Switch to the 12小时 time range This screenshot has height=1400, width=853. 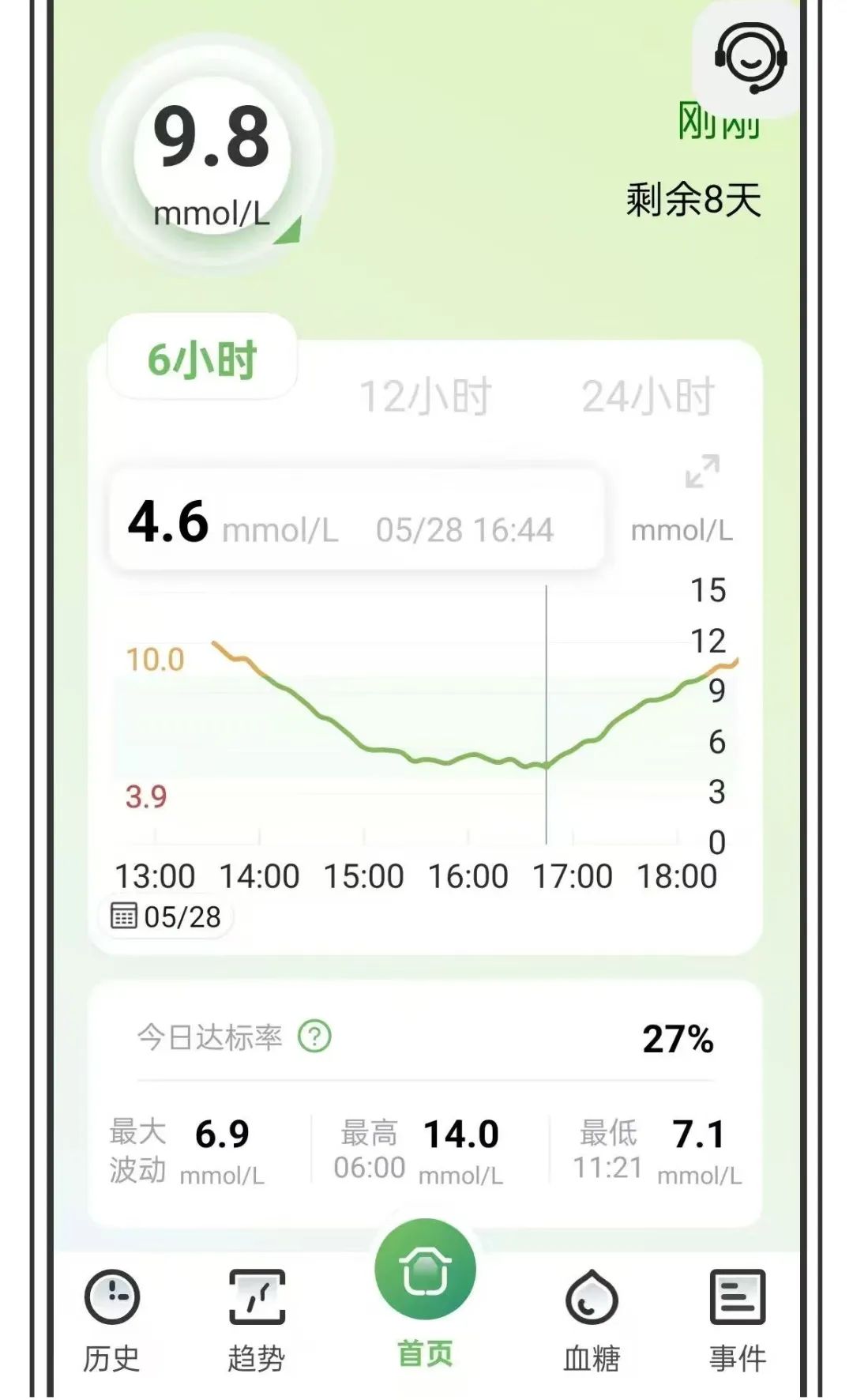point(425,396)
